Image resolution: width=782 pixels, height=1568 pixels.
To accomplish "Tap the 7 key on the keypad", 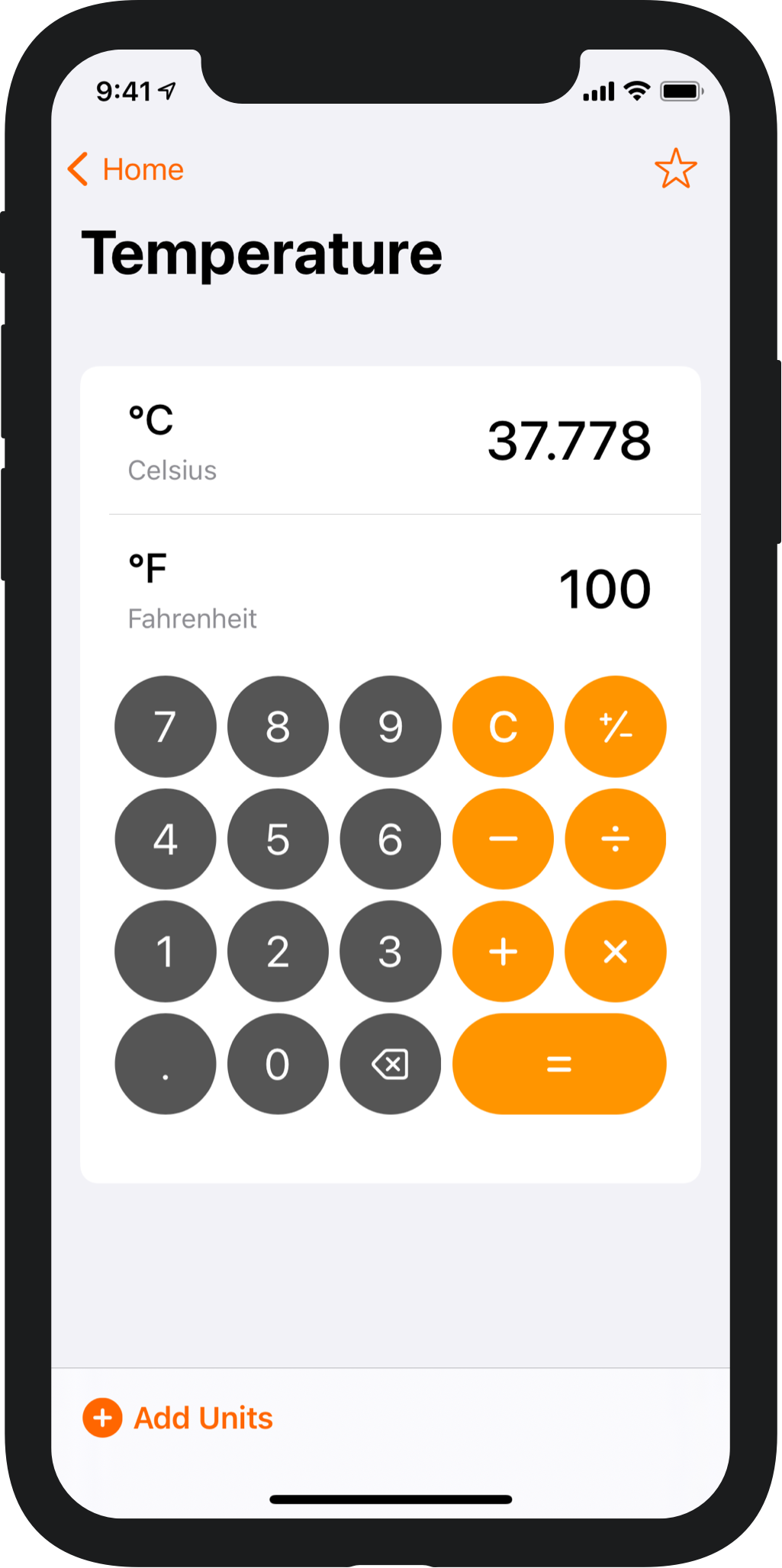I will (166, 727).
